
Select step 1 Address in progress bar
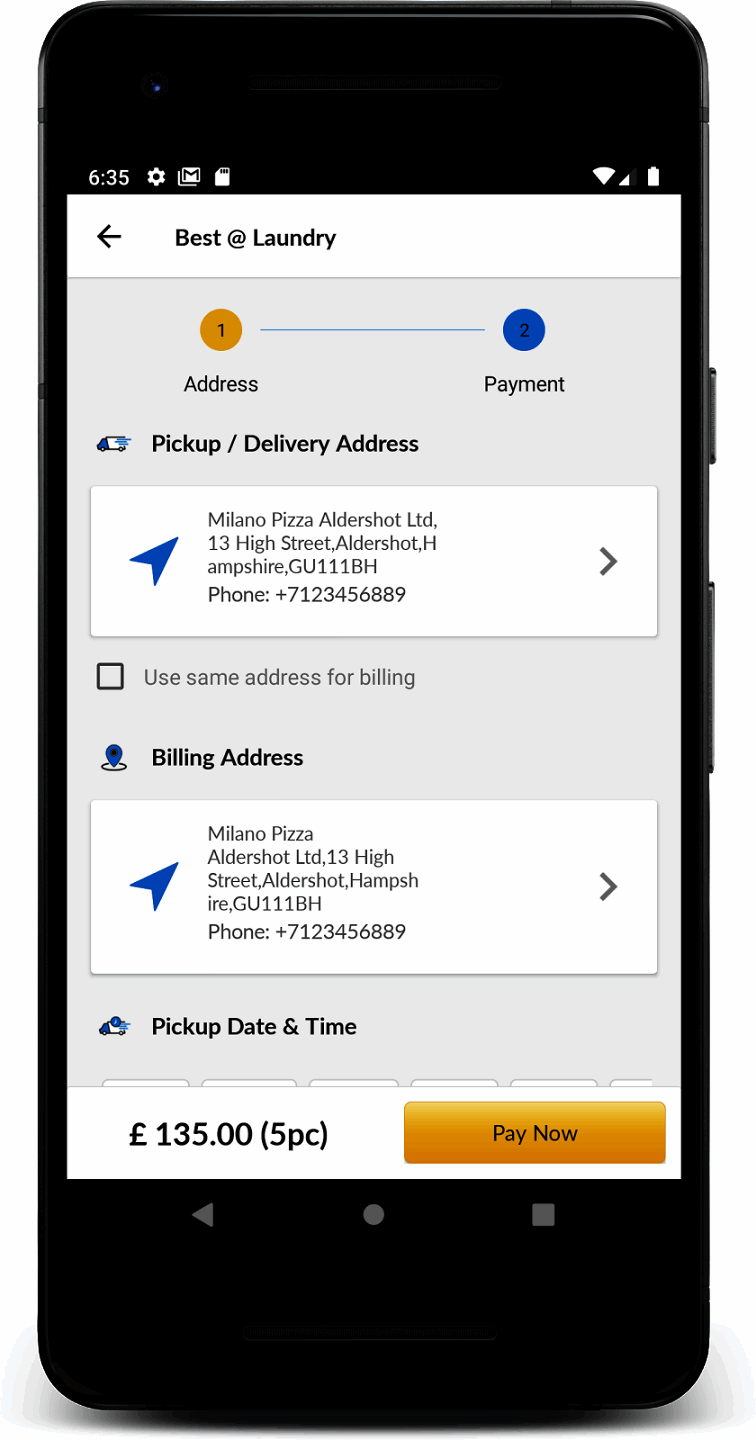tap(221, 330)
